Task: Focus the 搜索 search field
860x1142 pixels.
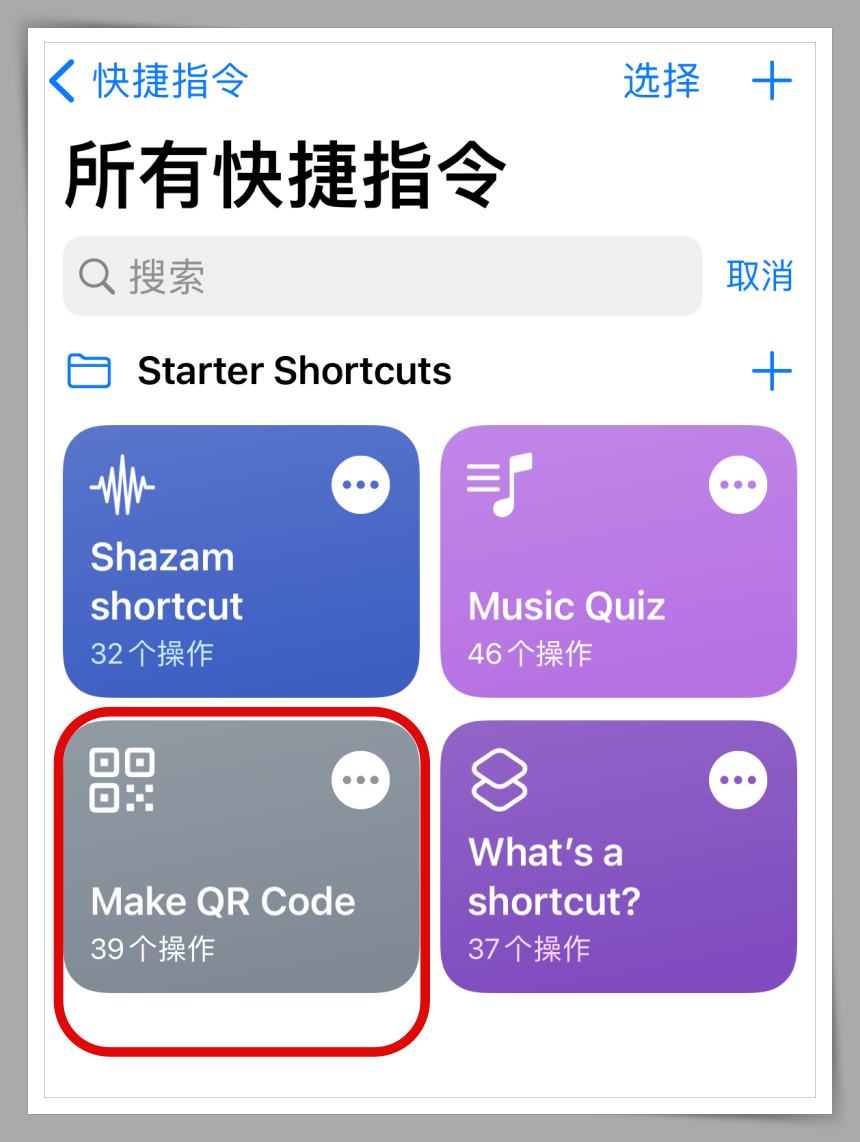Action: (x=382, y=276)
